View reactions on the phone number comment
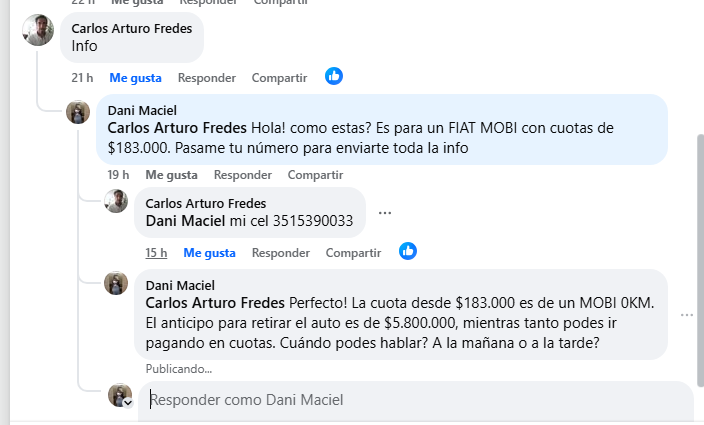The width and height of the screenshot is (704, 425). point(408,251)
